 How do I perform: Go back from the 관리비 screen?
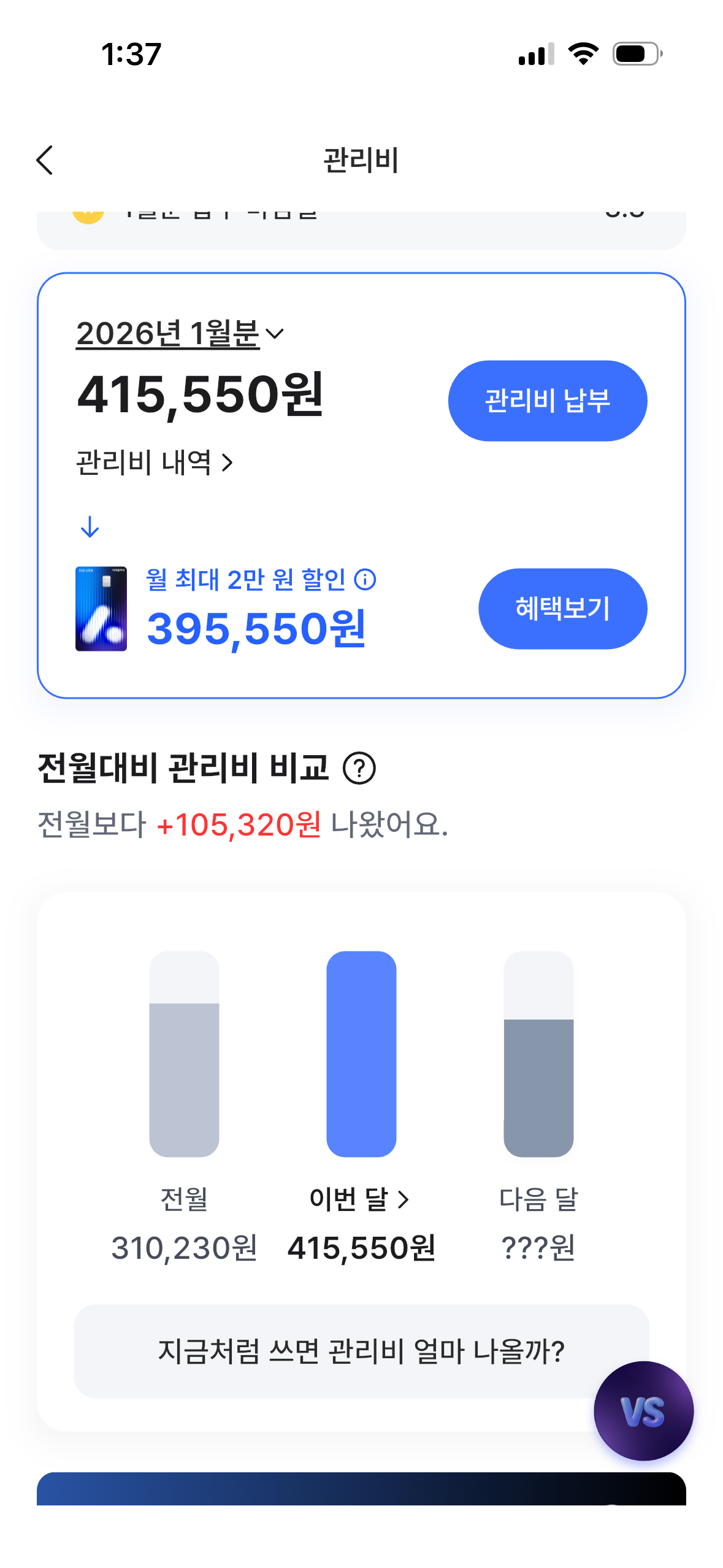click(45, 161)
